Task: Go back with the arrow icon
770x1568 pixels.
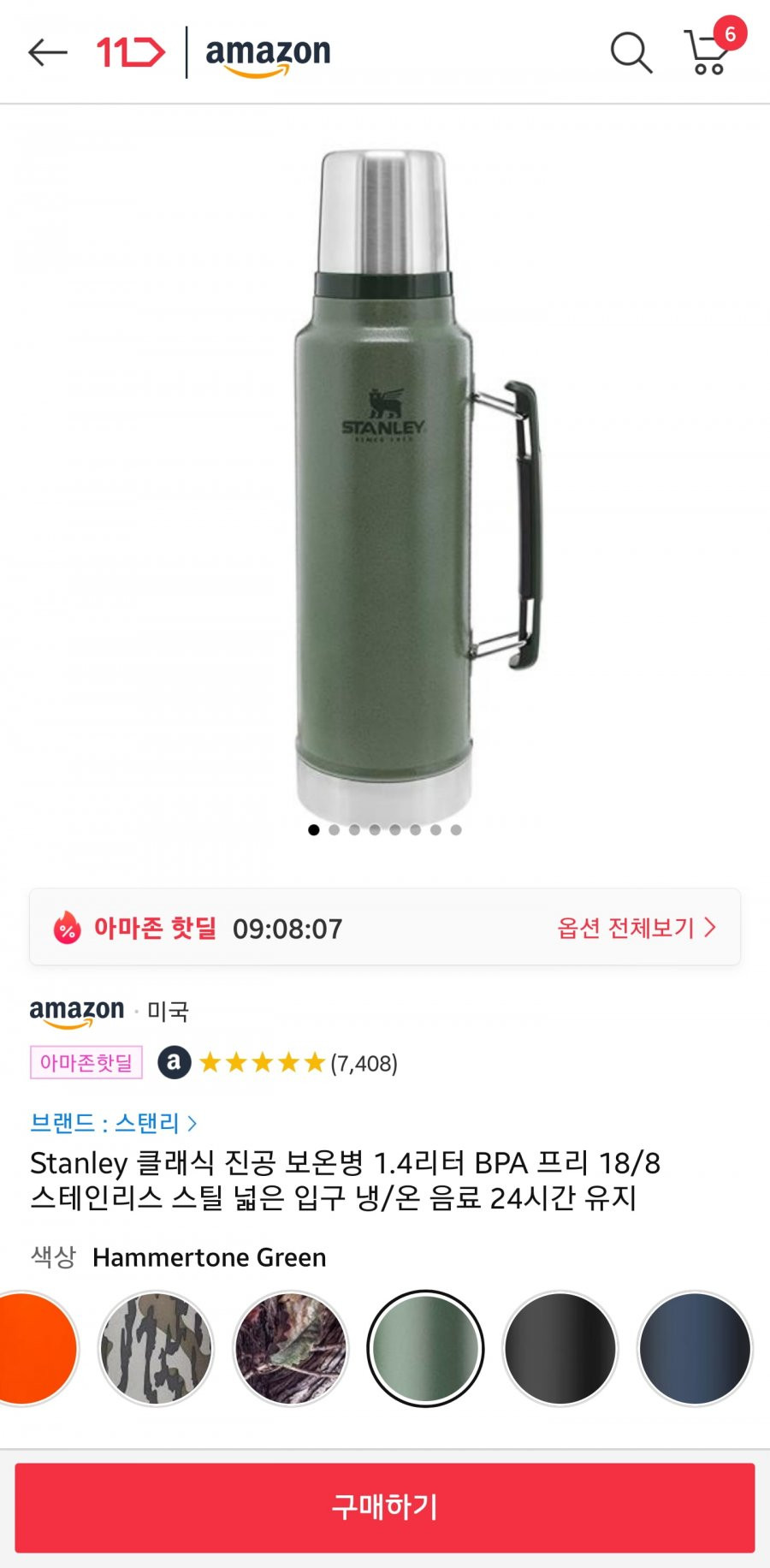Action: click(48, 52)
